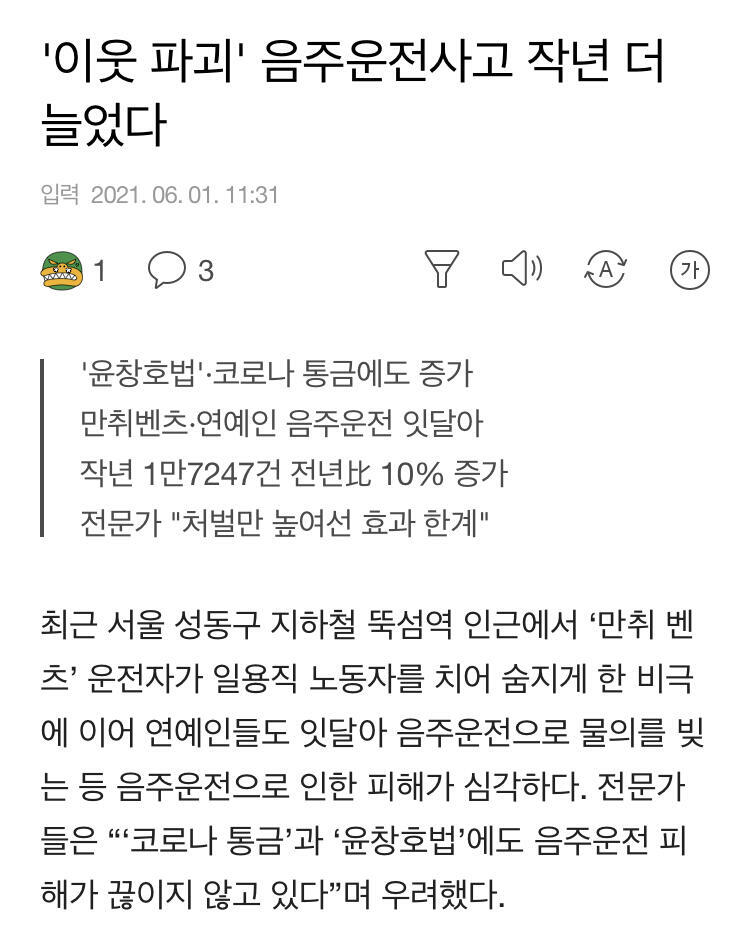Translate the article with A icon

pyautogui.click(x=605, y=269)
